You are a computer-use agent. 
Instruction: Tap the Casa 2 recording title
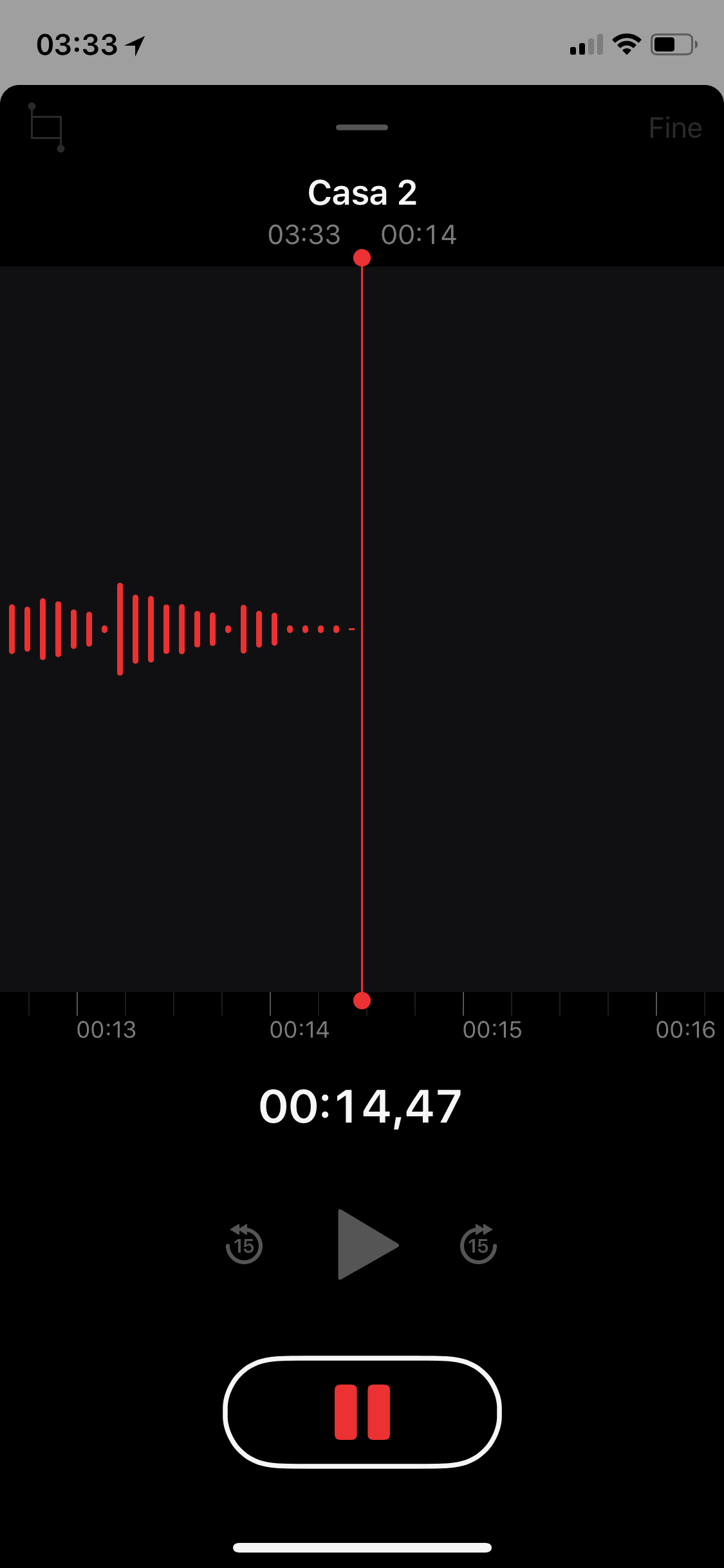pyautogui.click(x=362, y=192)
